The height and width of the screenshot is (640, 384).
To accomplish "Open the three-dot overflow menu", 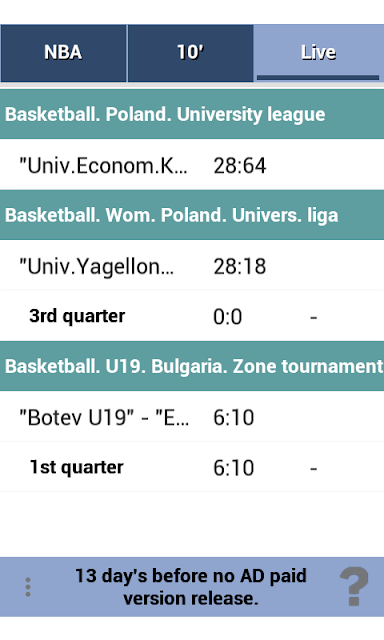I will pos(28,587).
